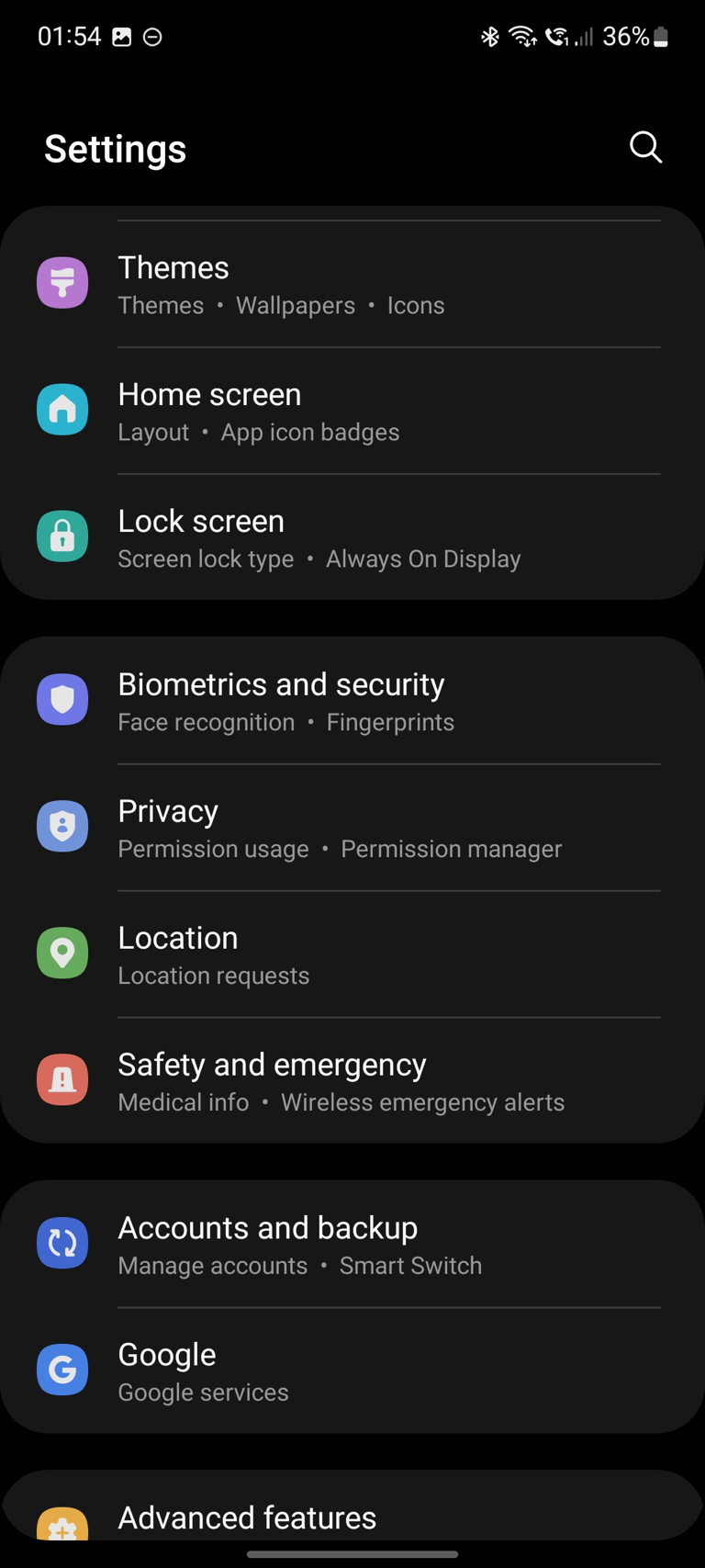
Task: Open Location settings
Action: (352, 953)
